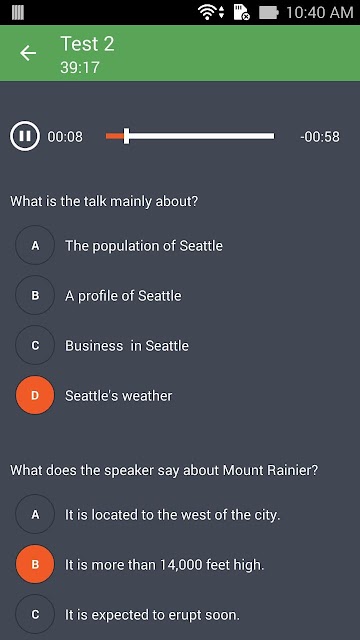Select option D, Seattle's weather
Viewport: 360px width, 640px height.
click(35, 396)
